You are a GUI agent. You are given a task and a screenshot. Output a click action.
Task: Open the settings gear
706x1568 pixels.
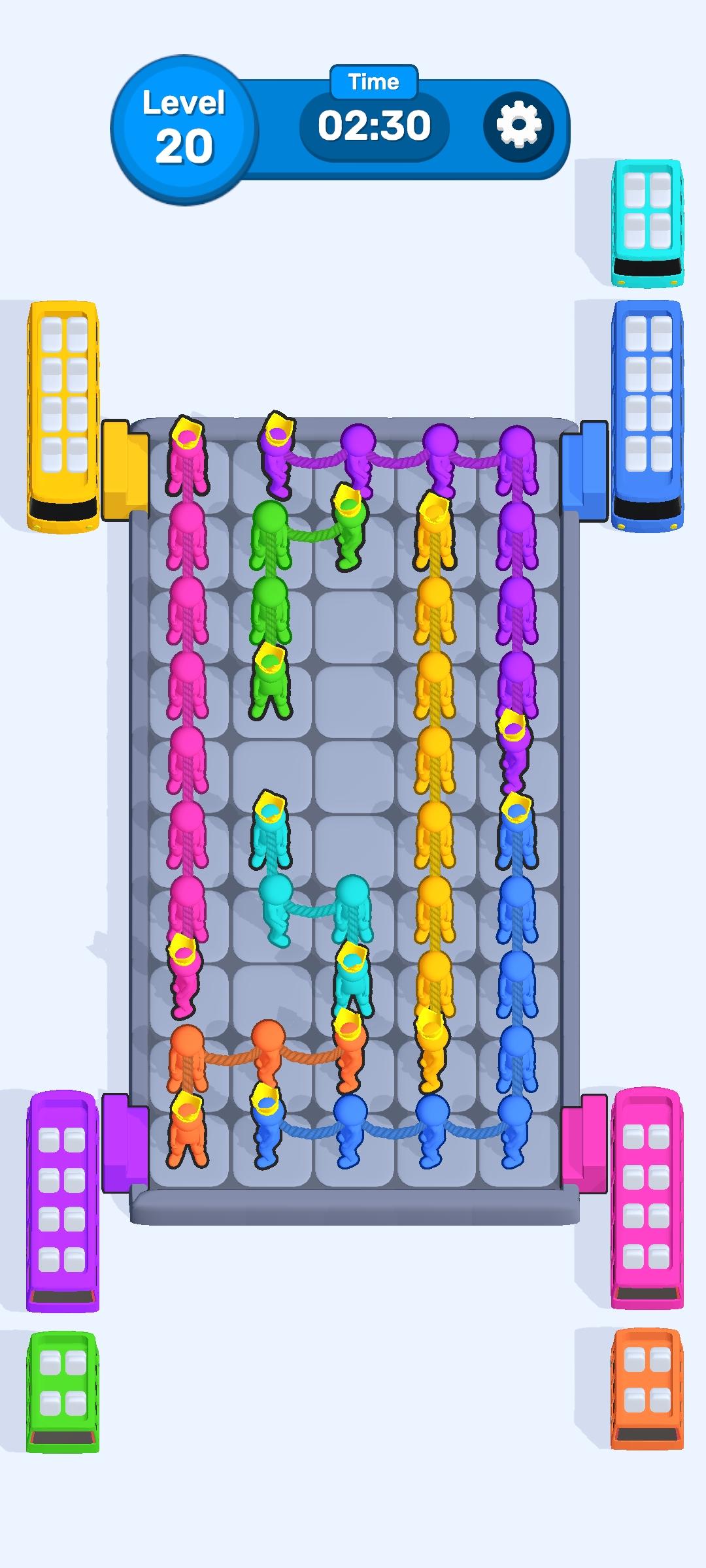click(x=518, y=126)
